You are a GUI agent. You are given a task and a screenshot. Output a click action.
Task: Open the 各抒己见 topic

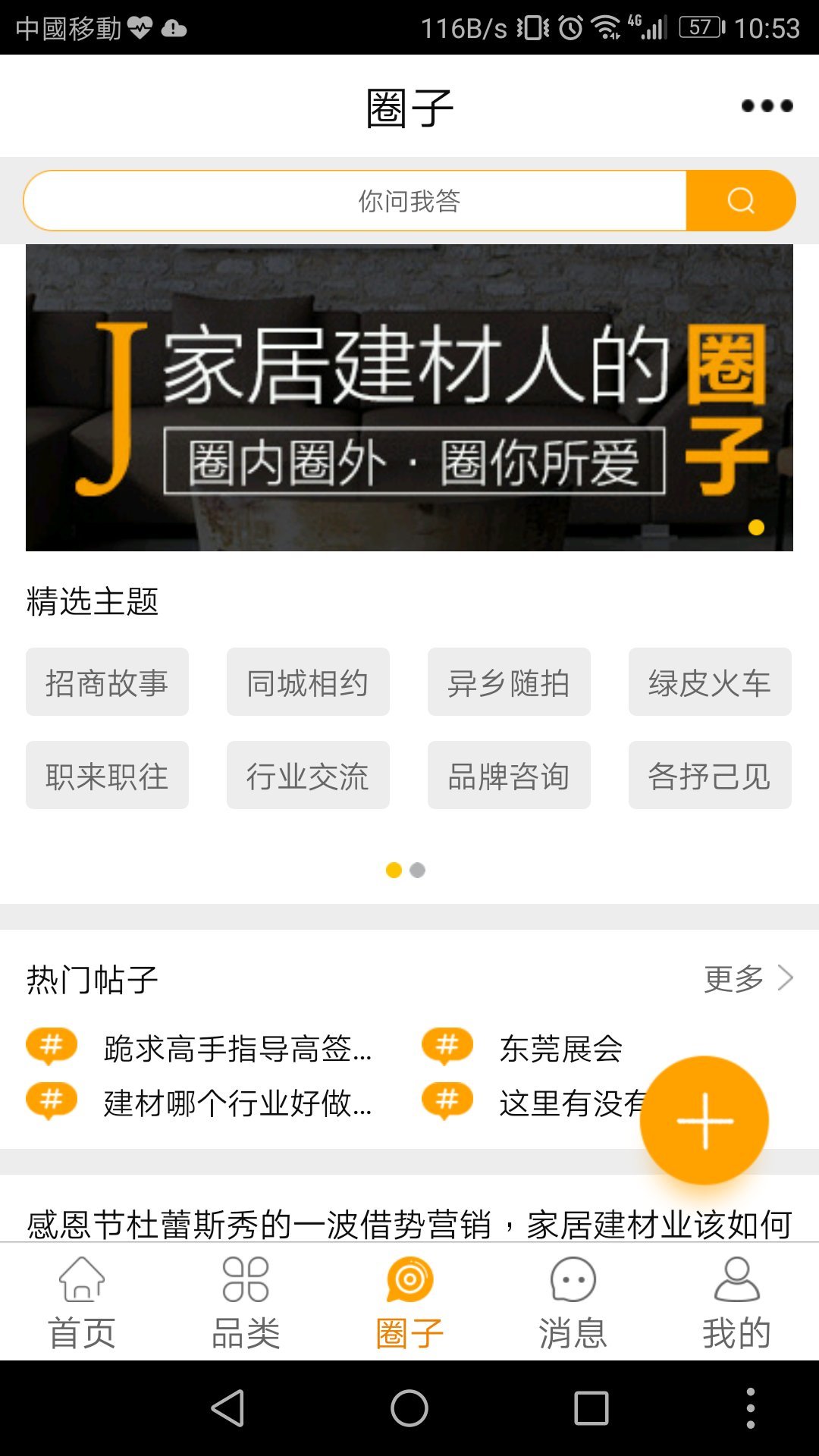710,776
